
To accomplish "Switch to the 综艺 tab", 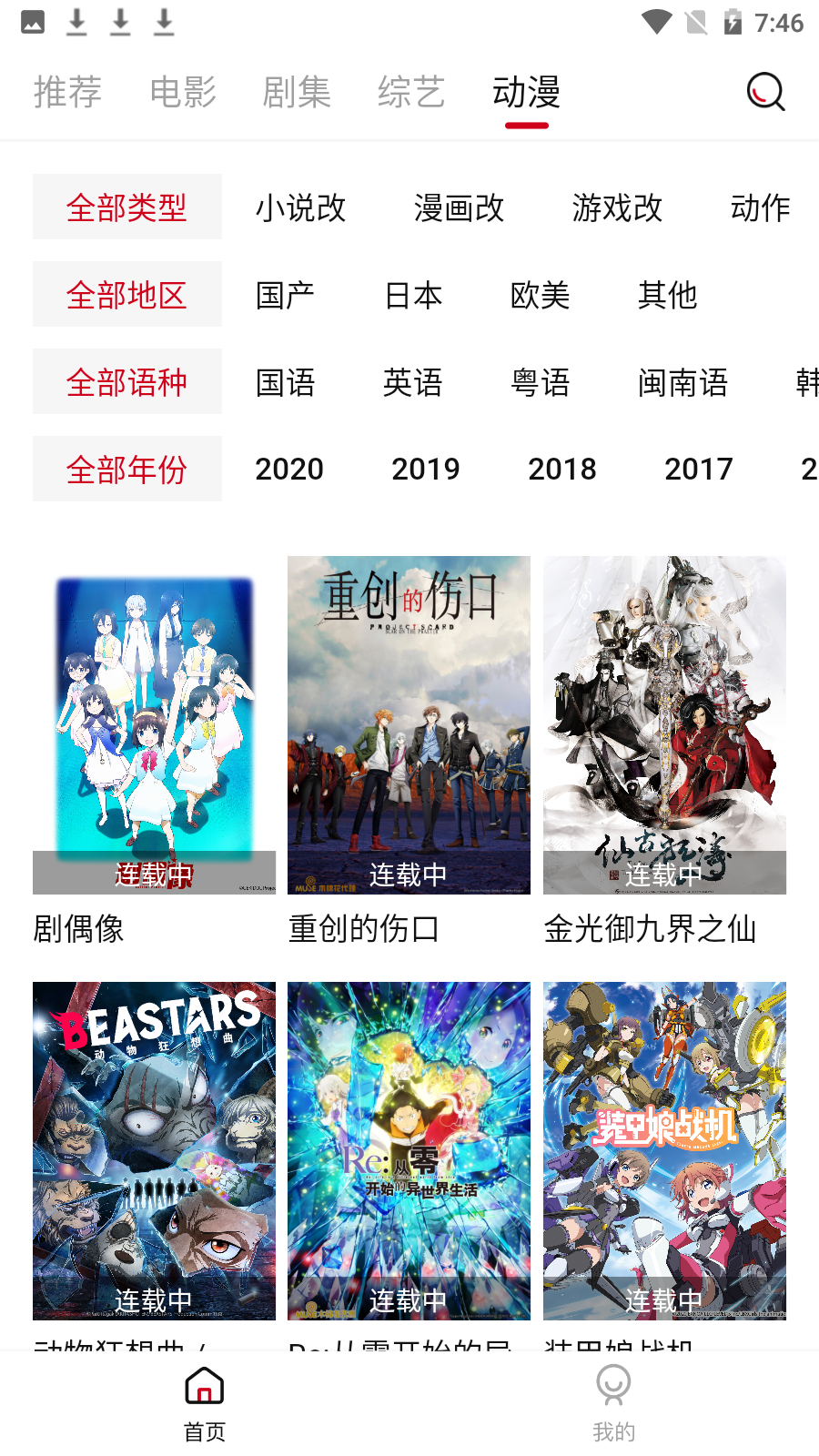I will [411, 92].
